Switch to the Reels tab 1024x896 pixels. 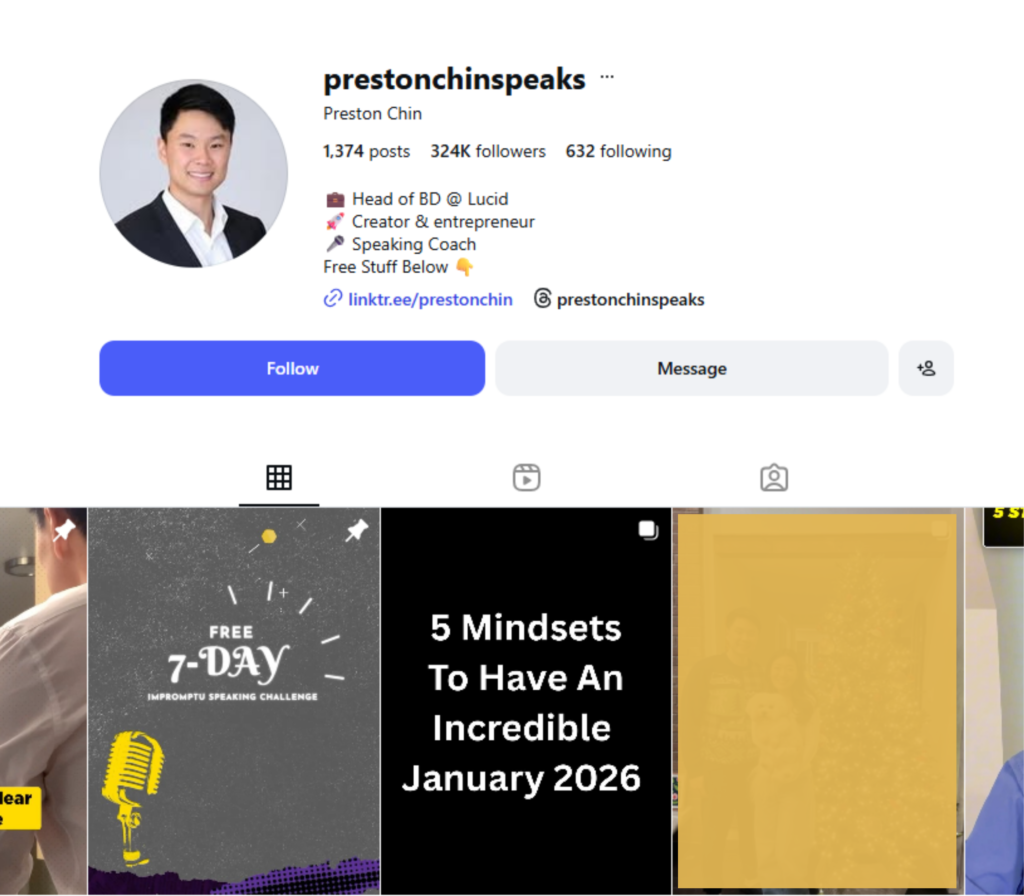click(526, 478)
